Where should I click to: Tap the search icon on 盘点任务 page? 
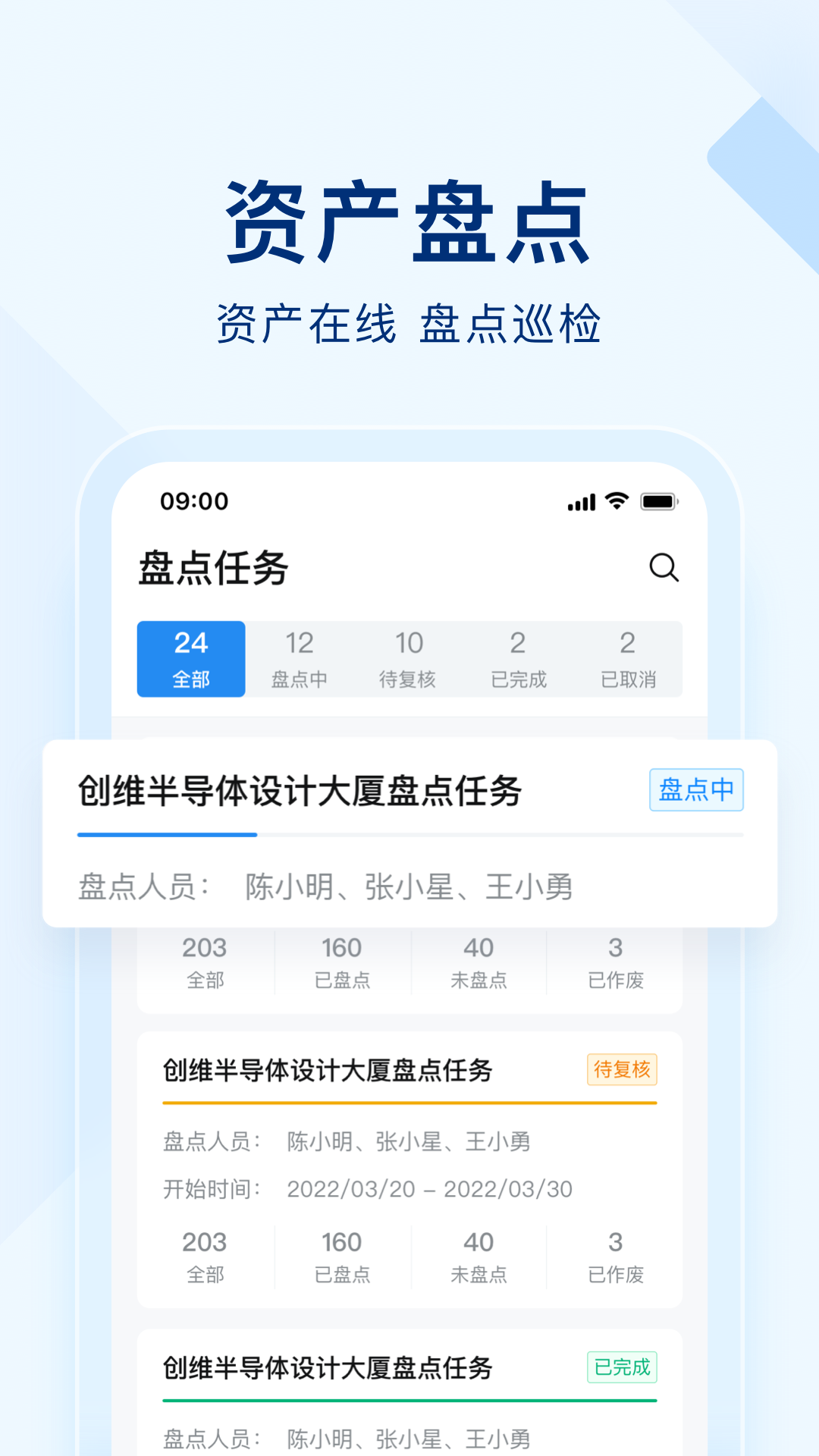coord(664,568)
